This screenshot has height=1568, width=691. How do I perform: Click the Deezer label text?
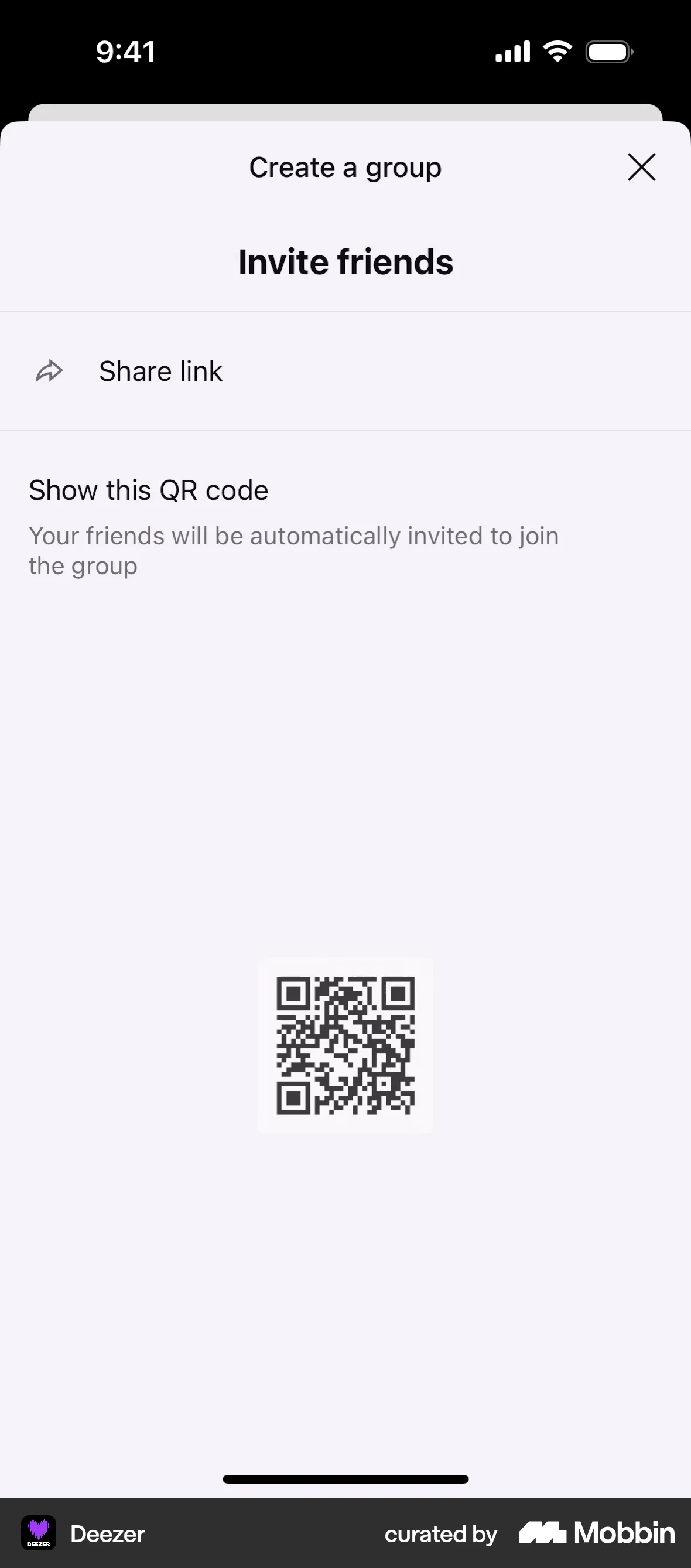click(x=108, y=1534)
